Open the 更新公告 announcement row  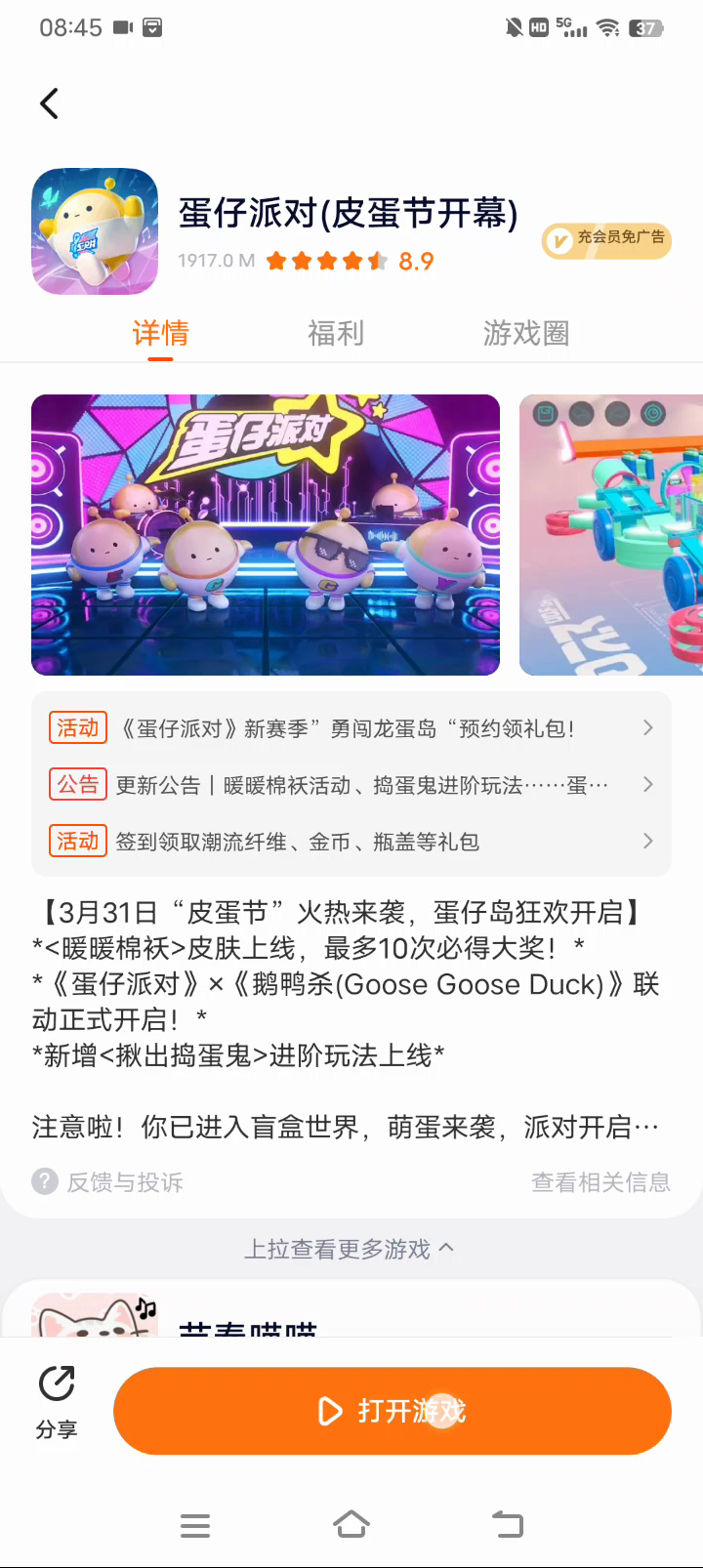pyautogui.click(x=351, y=785)
